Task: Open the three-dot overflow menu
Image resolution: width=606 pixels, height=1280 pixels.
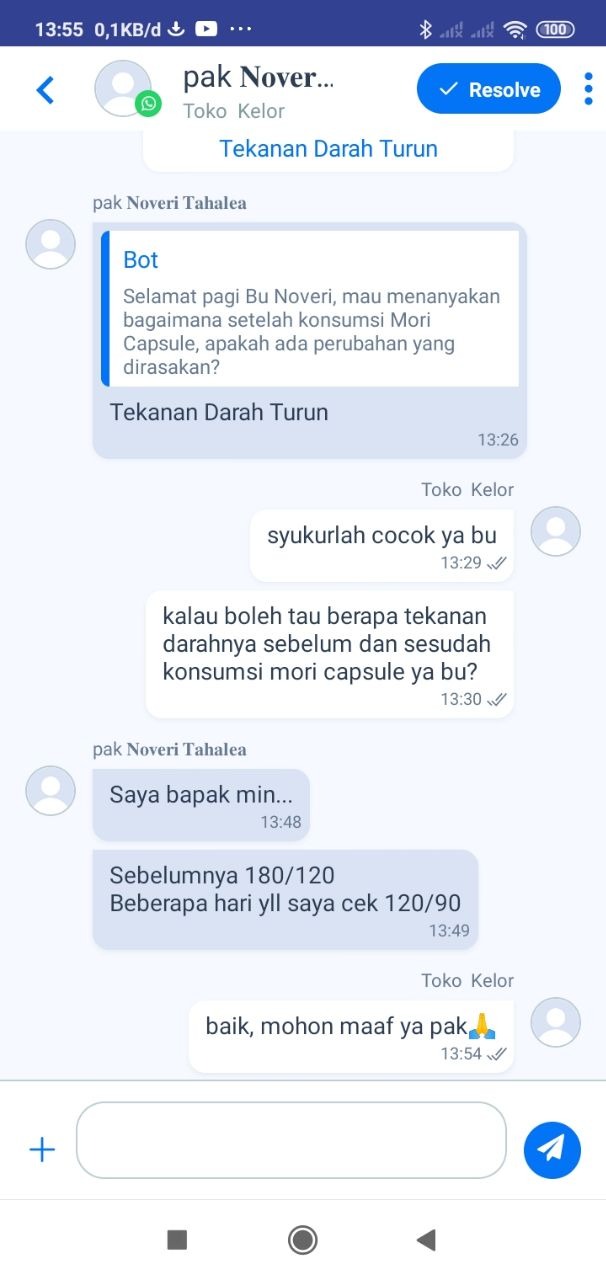Action: [587, 89]
